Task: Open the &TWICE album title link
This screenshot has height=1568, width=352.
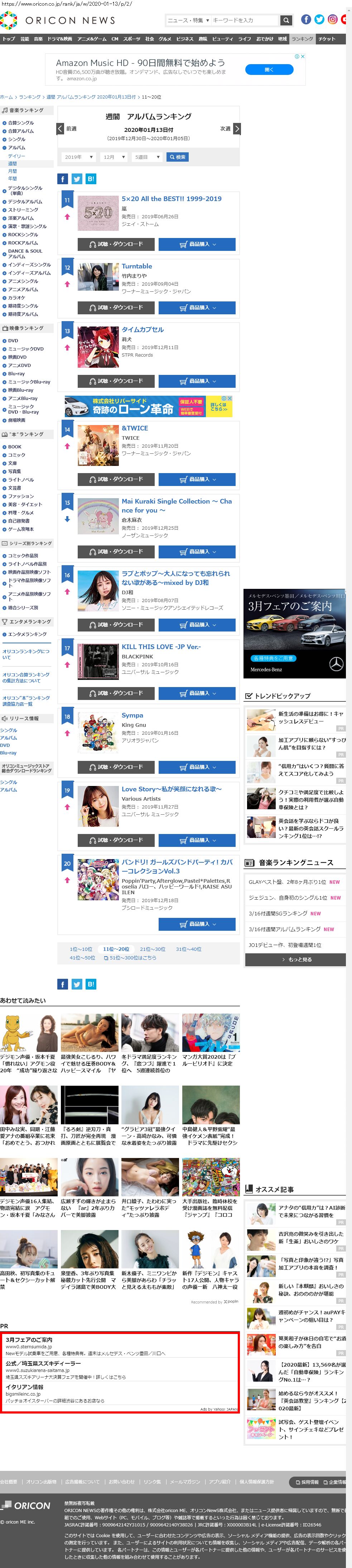Action: (134, 429)
